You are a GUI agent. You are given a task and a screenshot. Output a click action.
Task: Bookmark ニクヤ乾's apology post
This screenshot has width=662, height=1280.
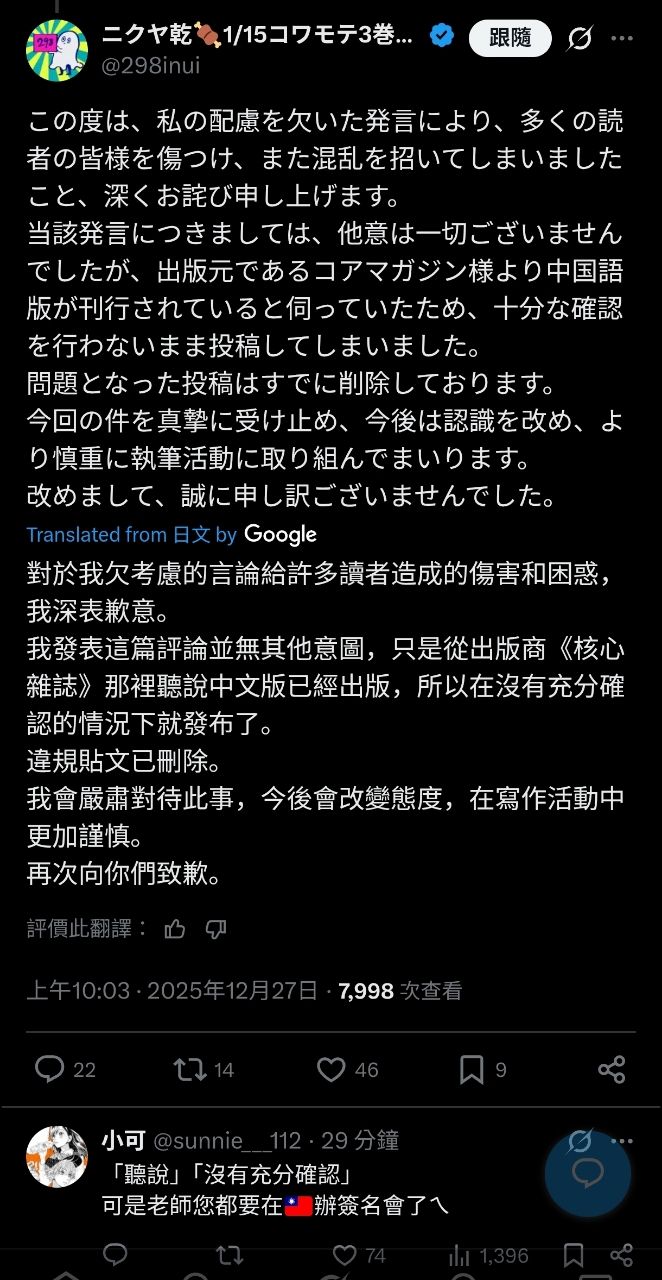tap(471, 1069)
